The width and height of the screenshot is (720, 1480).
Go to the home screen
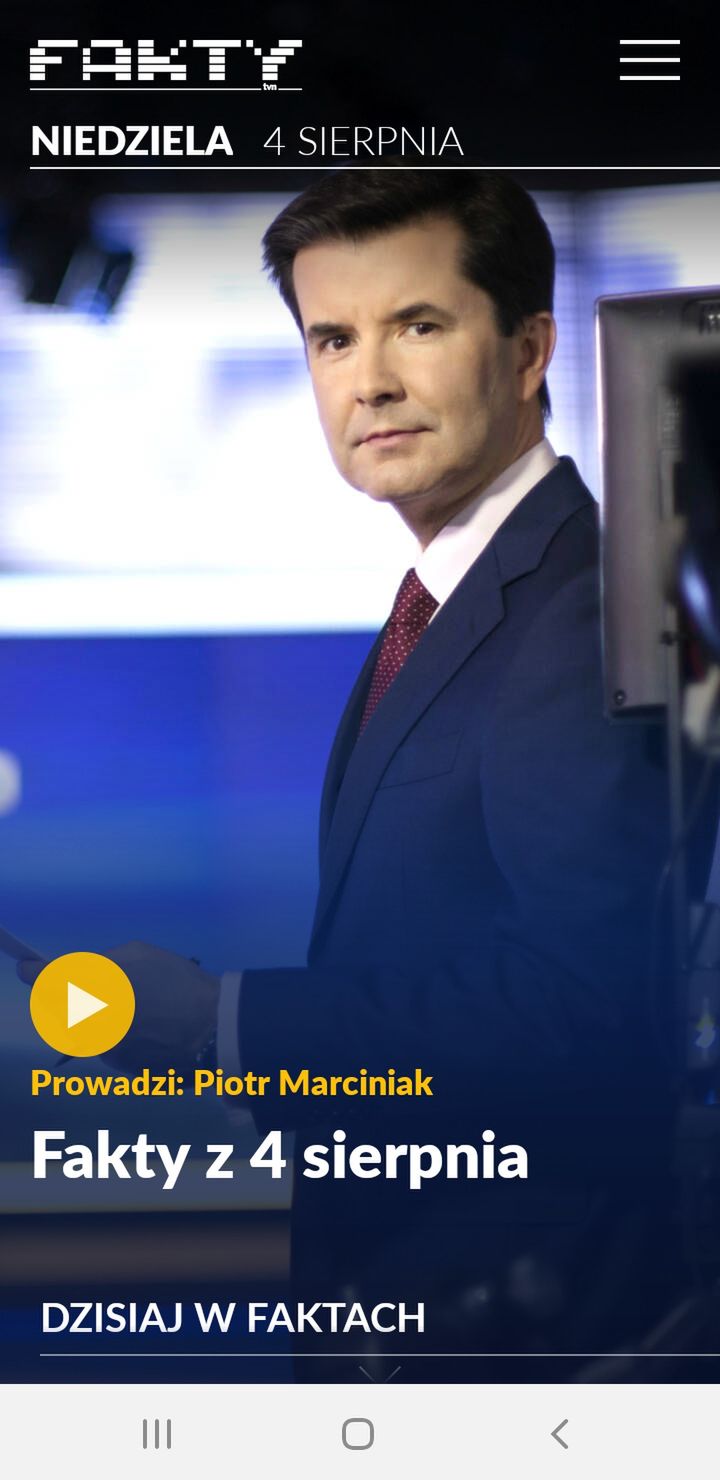[x=358, y=1433]
